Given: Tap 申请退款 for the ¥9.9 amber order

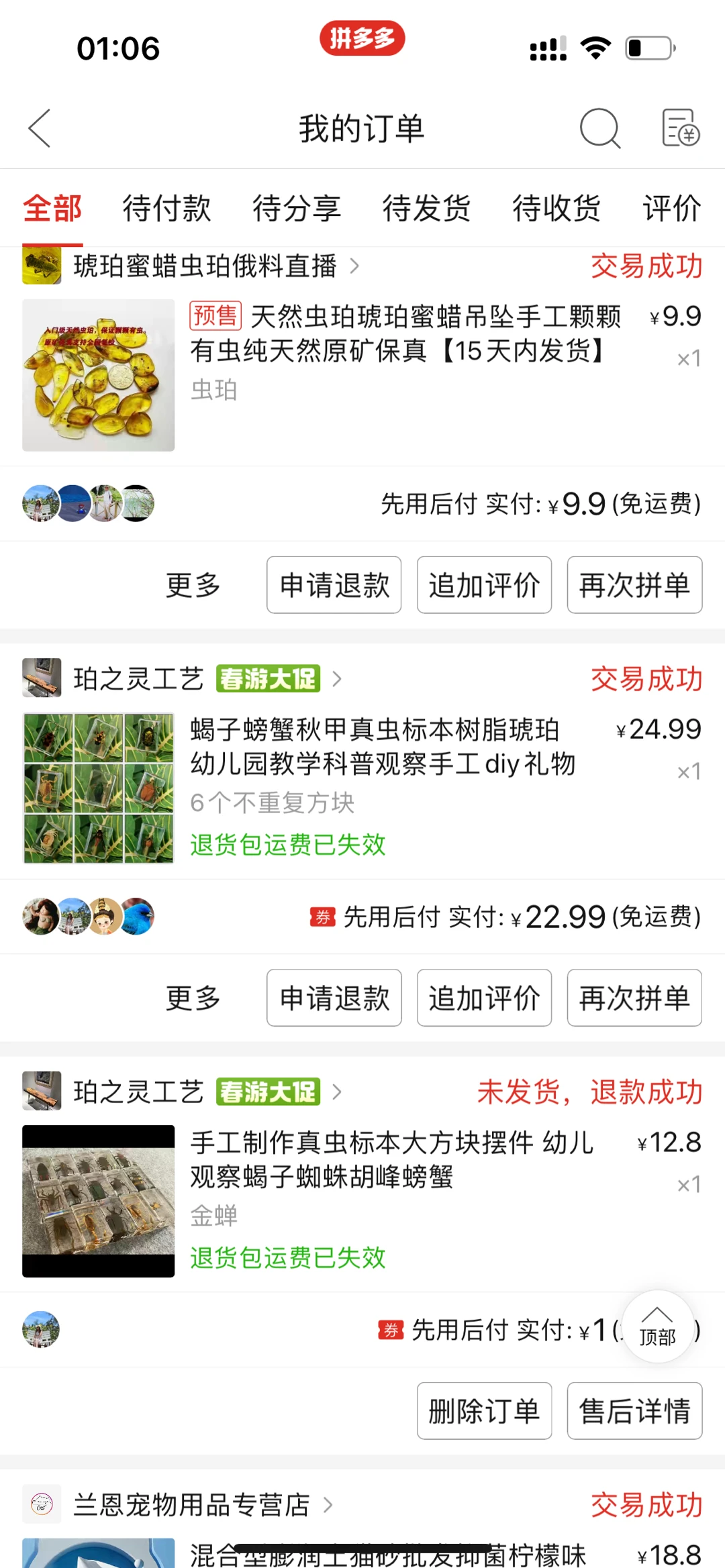Looking at the screenshot, I should pyautogui.click(x=334, y=585).
